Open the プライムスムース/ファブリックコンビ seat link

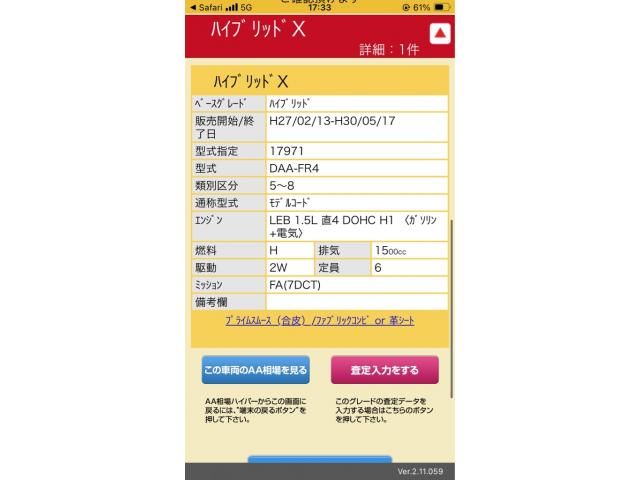[x=319, y=320]
